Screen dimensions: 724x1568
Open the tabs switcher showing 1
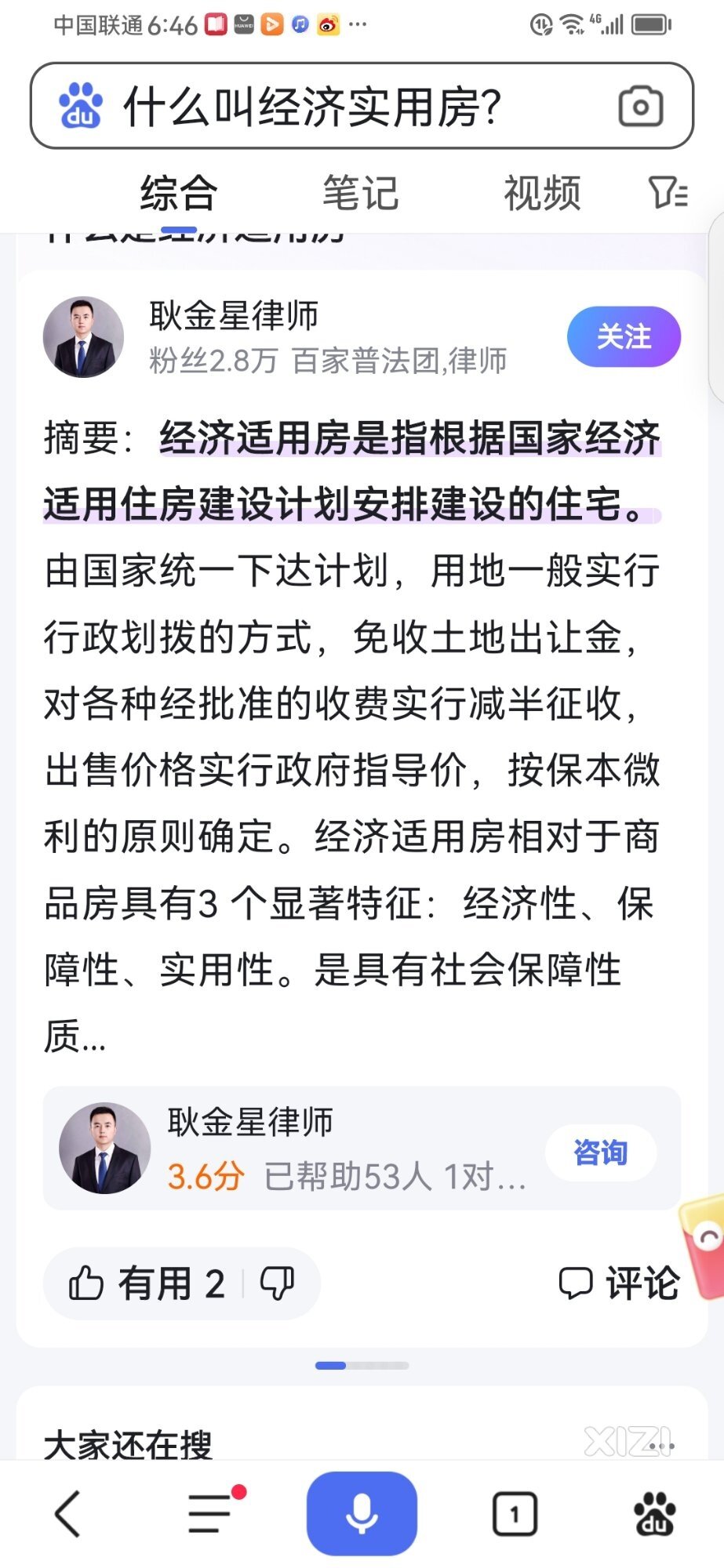click(515, 1513)
